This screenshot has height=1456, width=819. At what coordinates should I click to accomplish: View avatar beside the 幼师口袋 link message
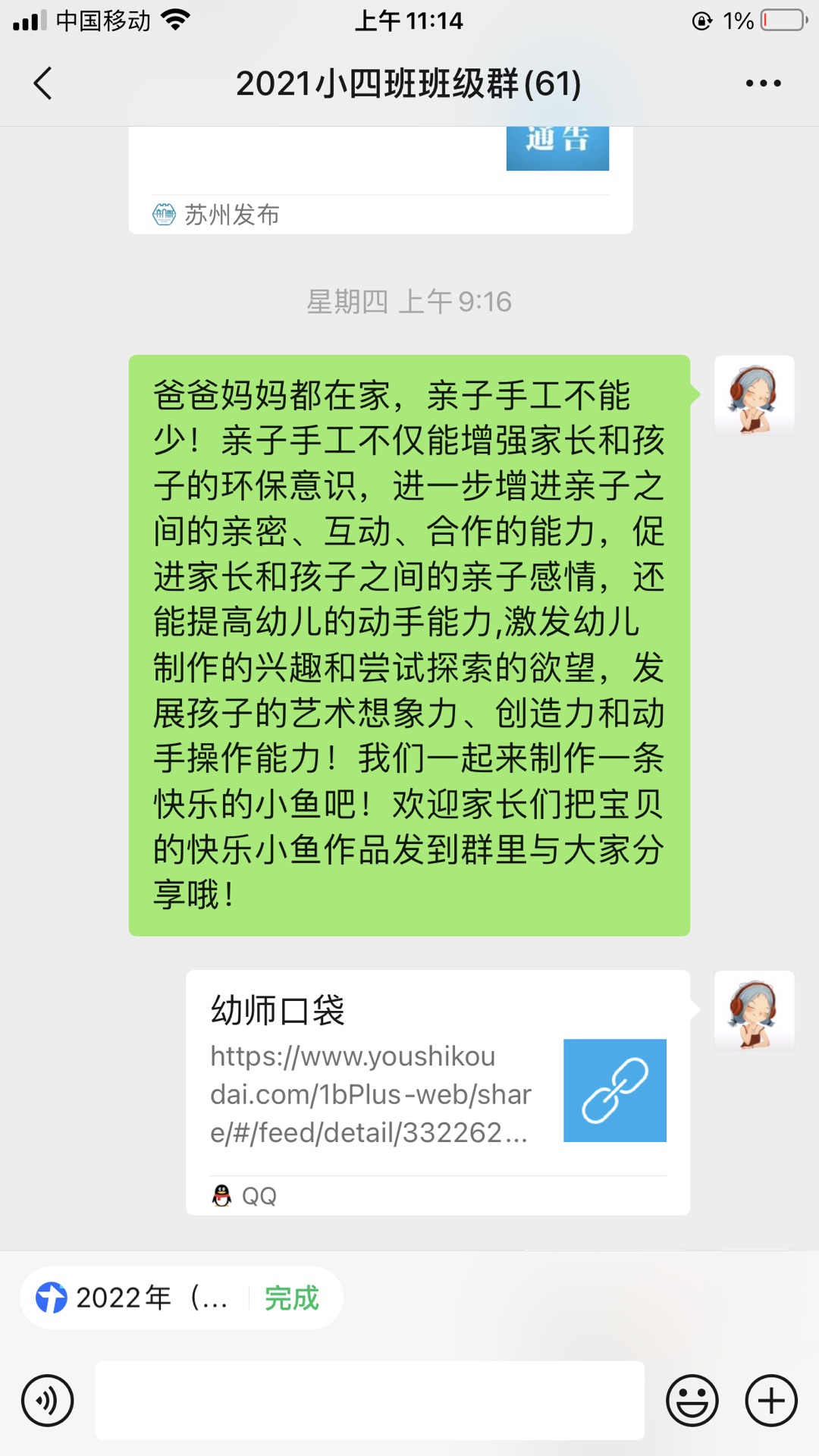point(754,1010)
